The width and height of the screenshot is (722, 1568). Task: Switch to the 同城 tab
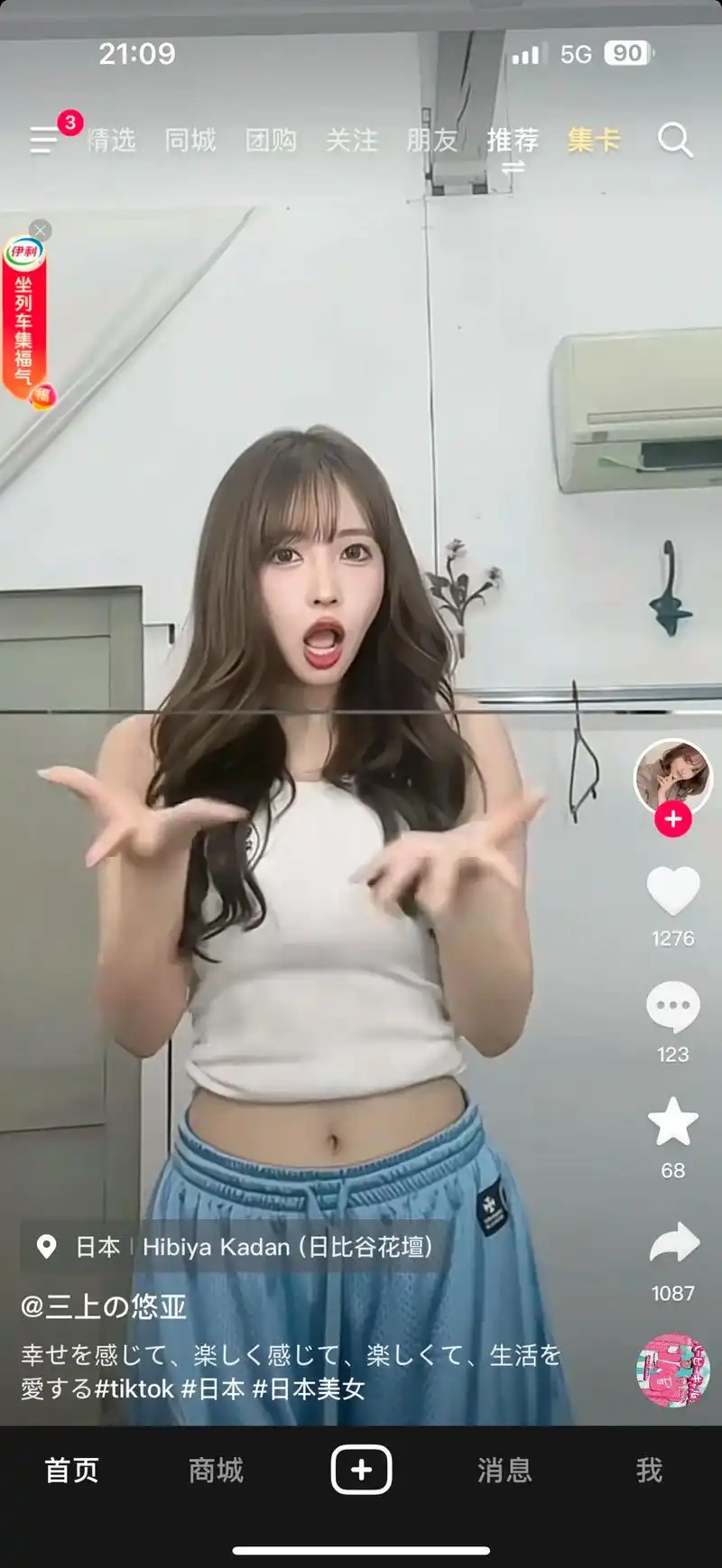pyautogui.click(x=190, y=142)
